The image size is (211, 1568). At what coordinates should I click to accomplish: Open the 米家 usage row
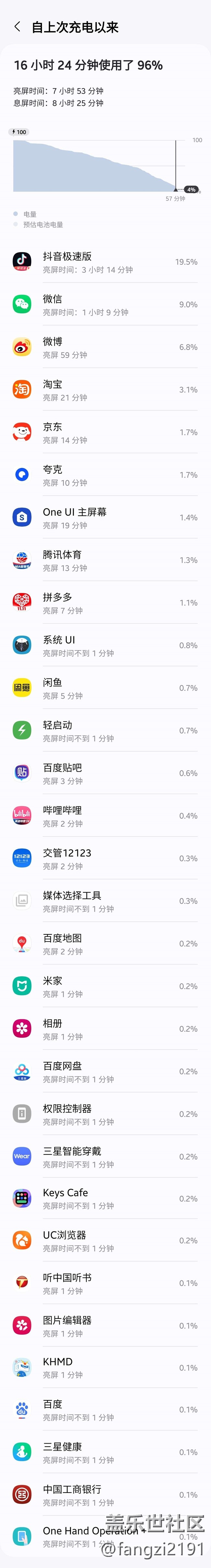tap(105, 987)
